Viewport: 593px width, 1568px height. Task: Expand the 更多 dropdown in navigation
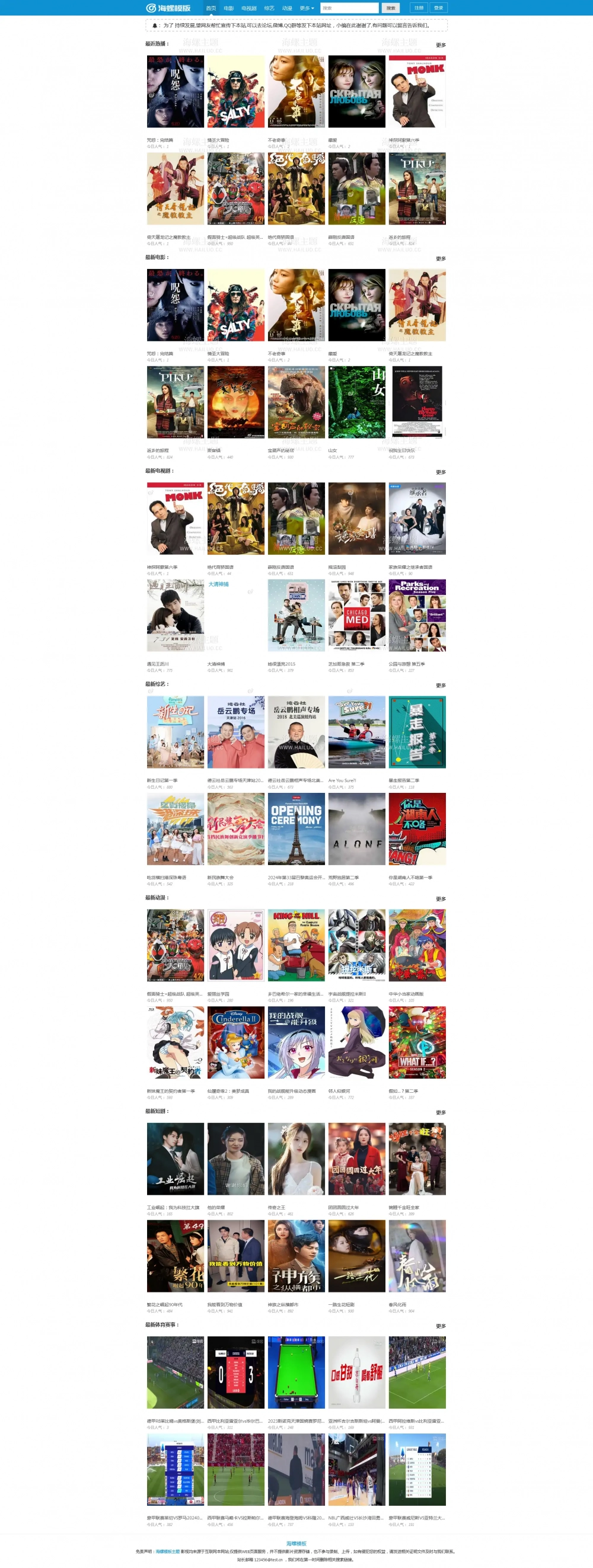click(x=307, y=8)
